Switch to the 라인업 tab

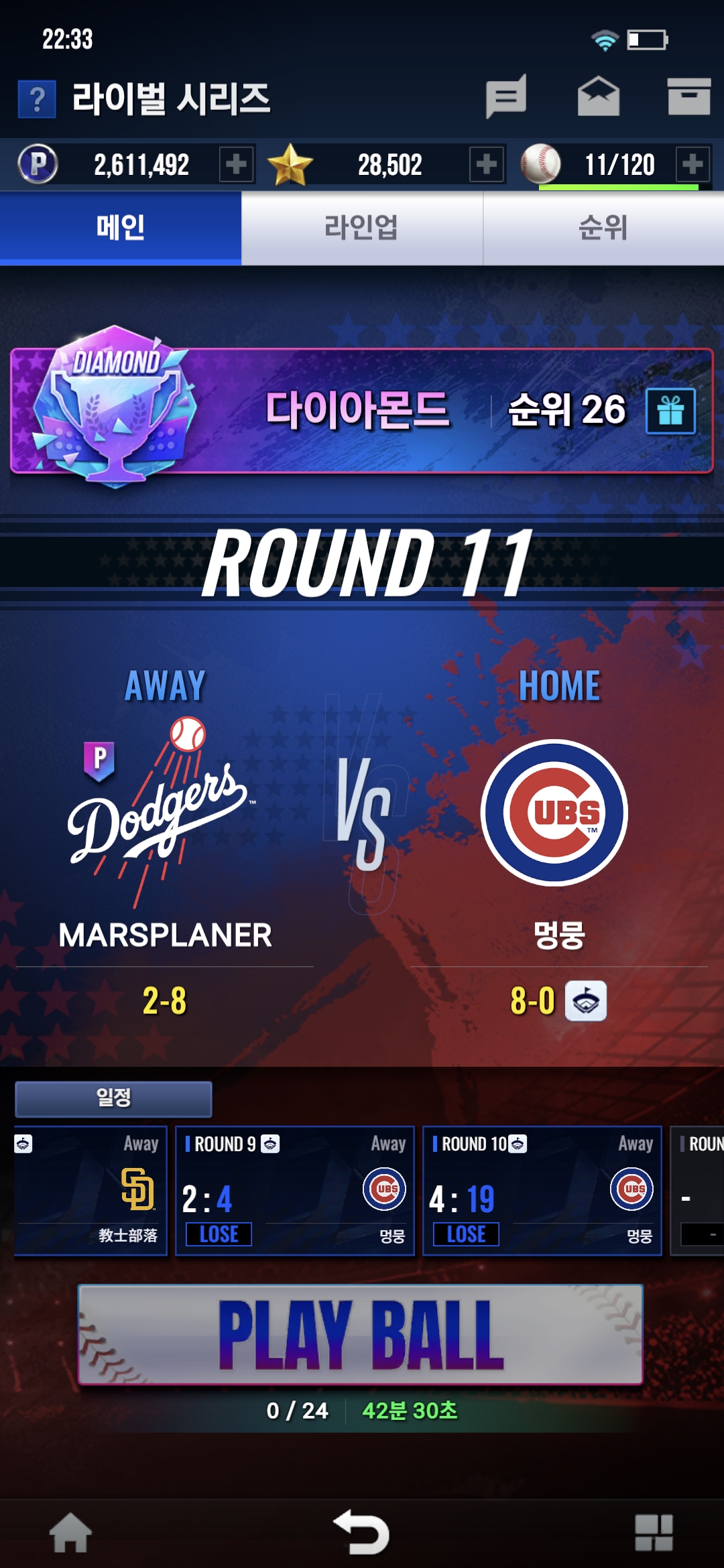[x=362, y=228]
